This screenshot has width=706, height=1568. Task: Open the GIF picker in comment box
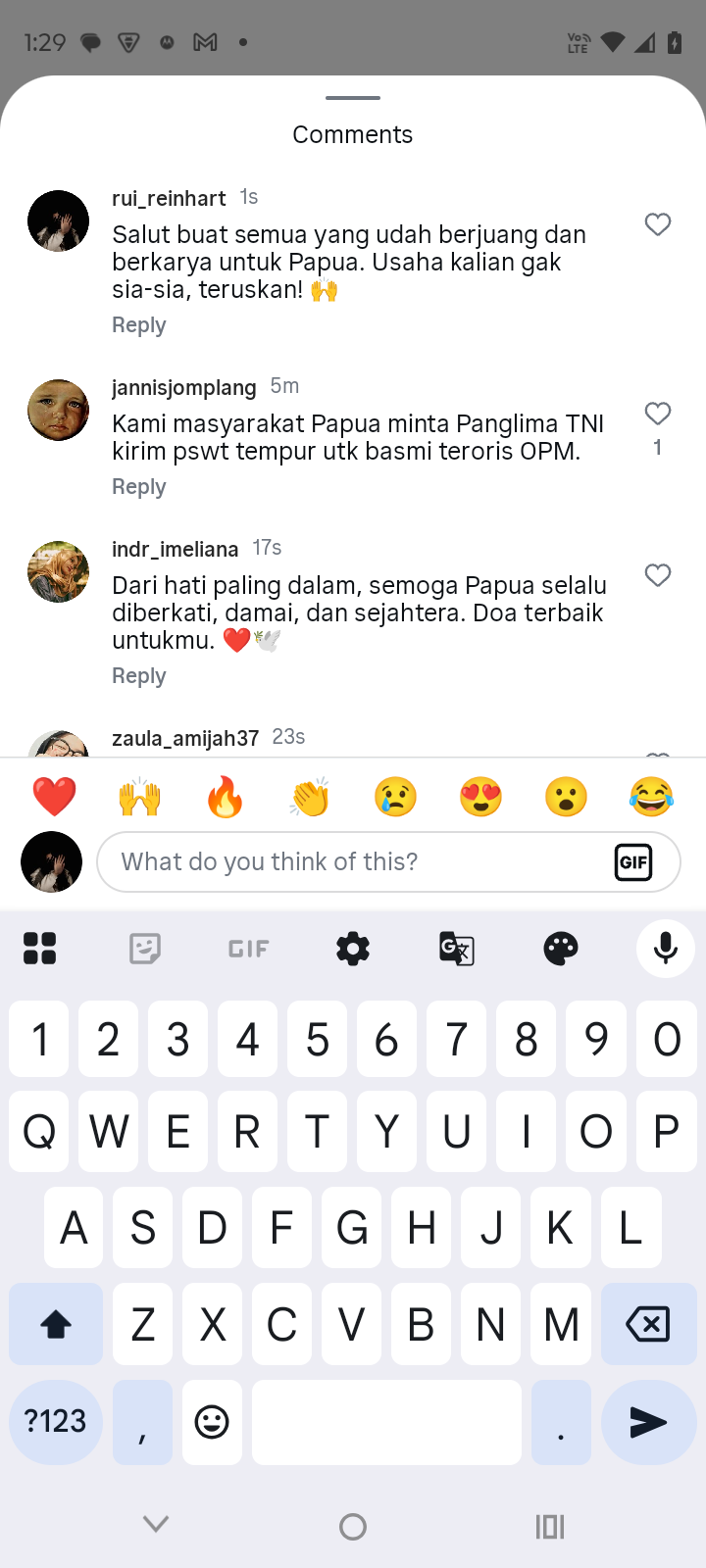click(633, 862)
